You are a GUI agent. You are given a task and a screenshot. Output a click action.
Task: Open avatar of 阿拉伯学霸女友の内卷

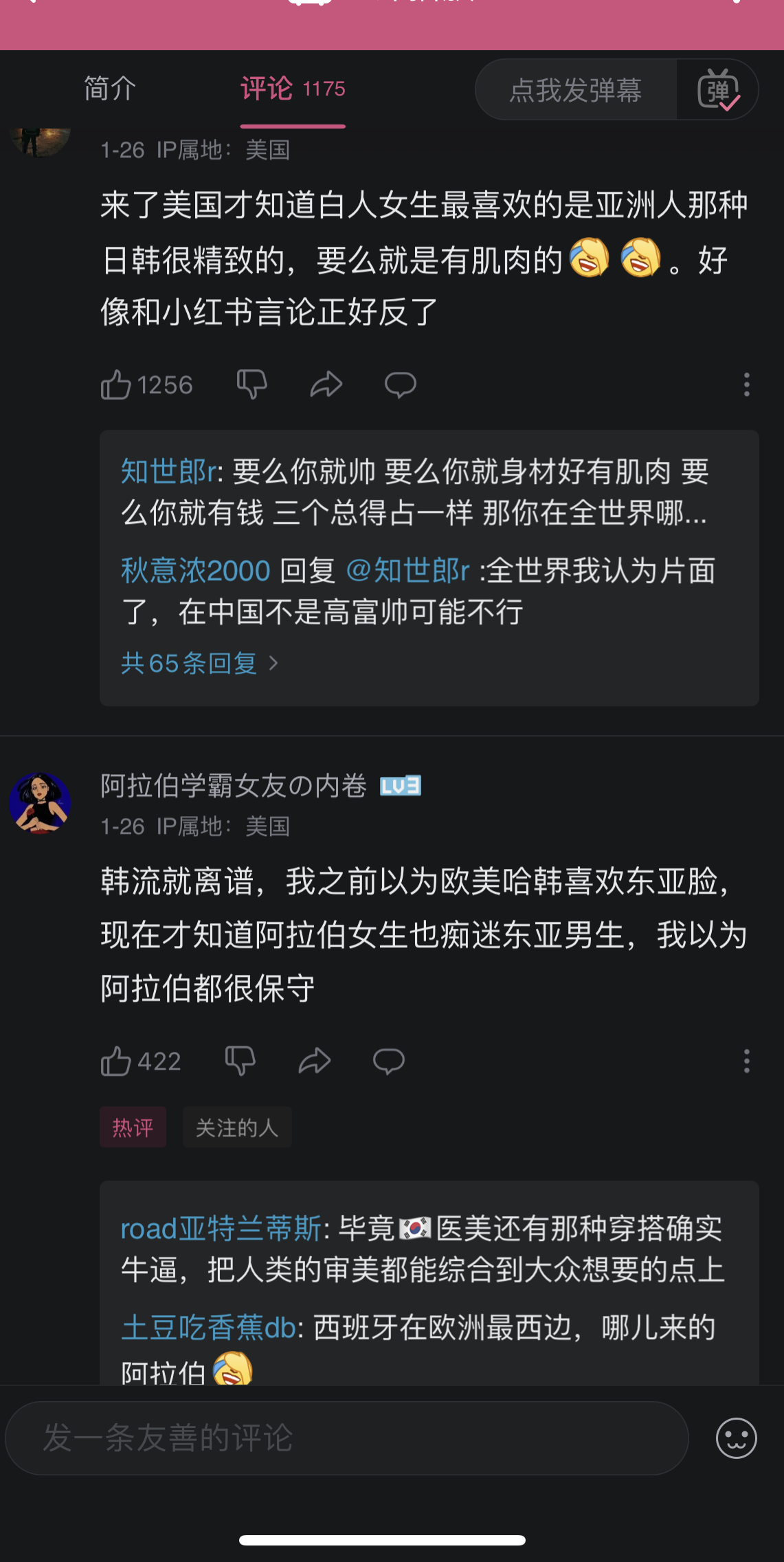[40, 803]
